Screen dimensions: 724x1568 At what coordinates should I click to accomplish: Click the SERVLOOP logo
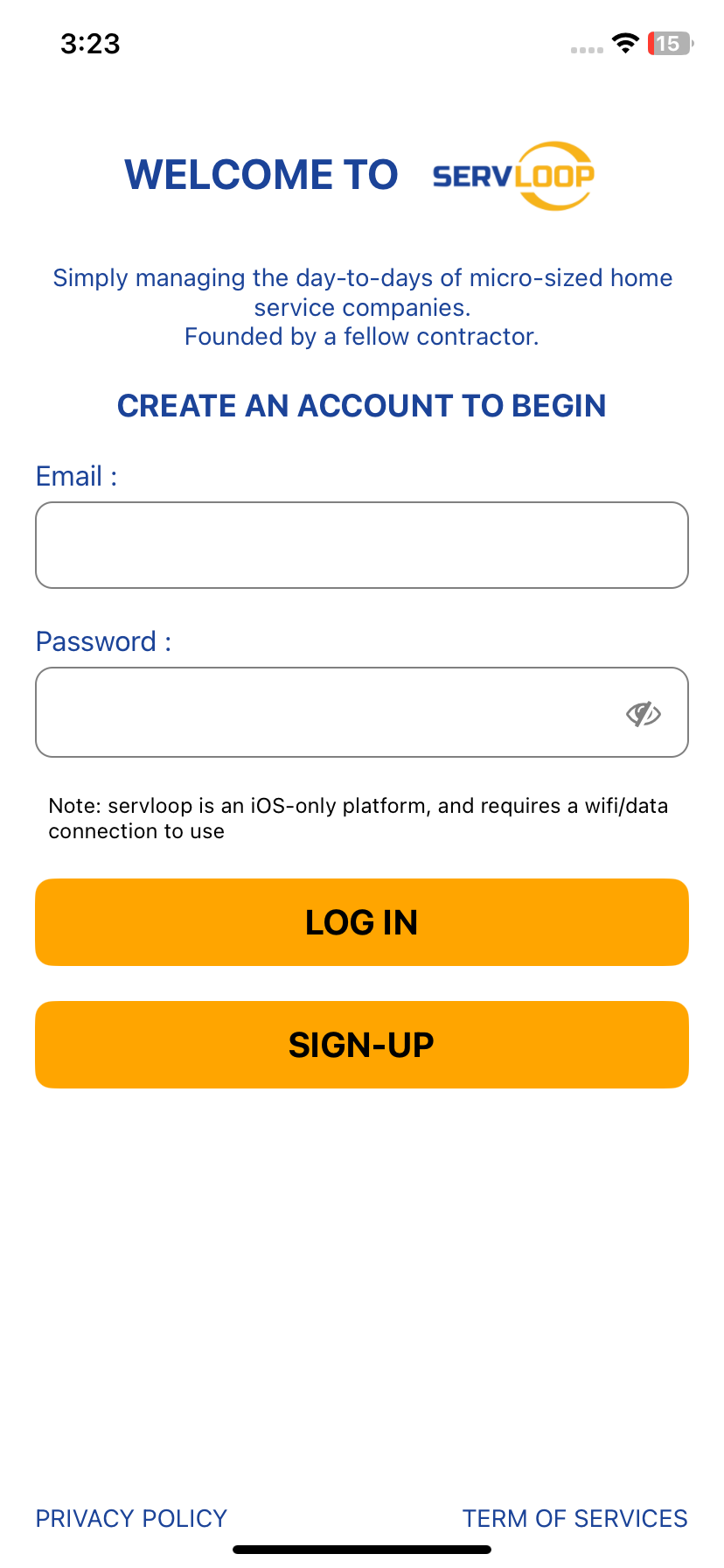514,177
